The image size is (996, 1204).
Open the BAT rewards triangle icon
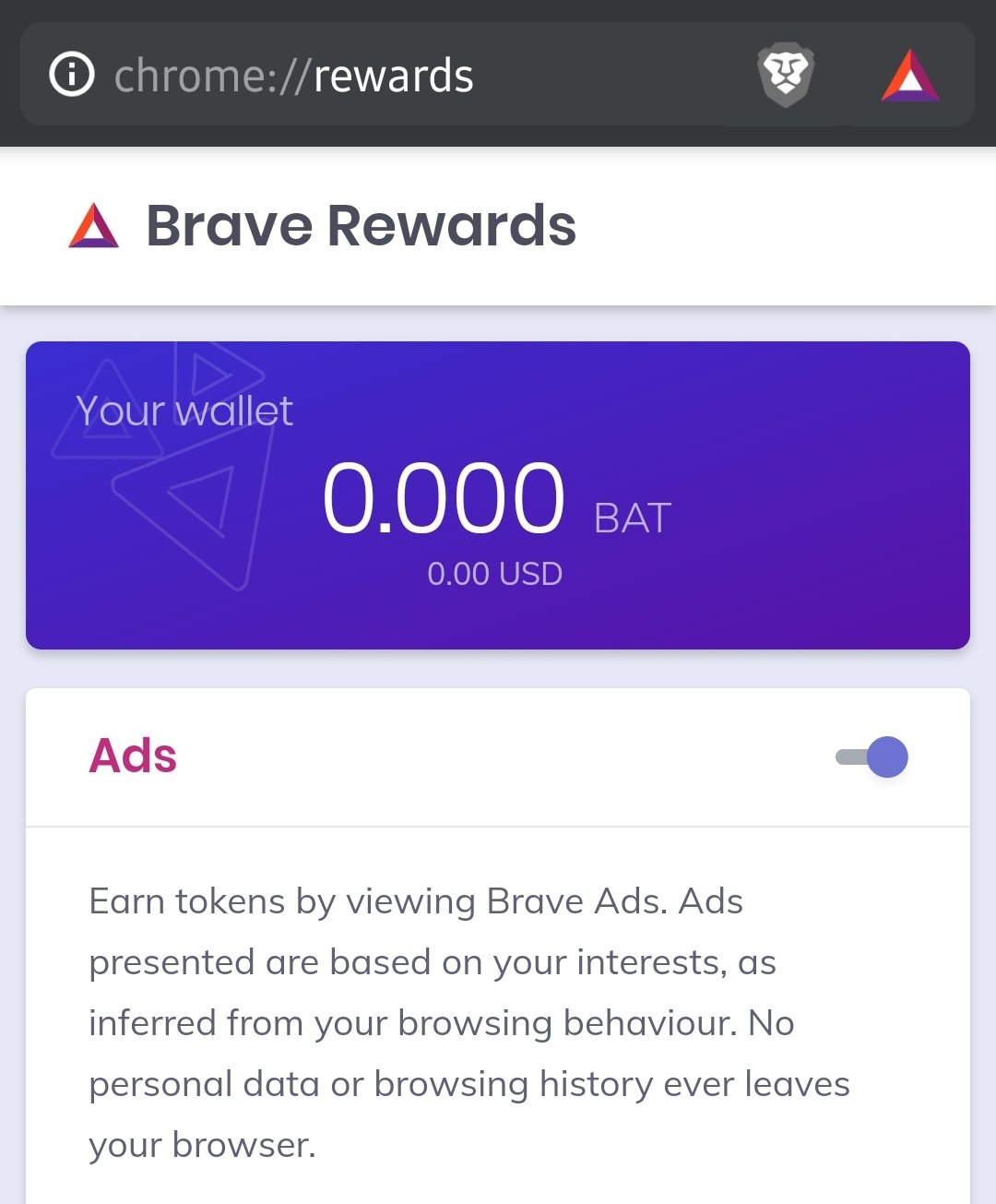click(x=910, y=75)
